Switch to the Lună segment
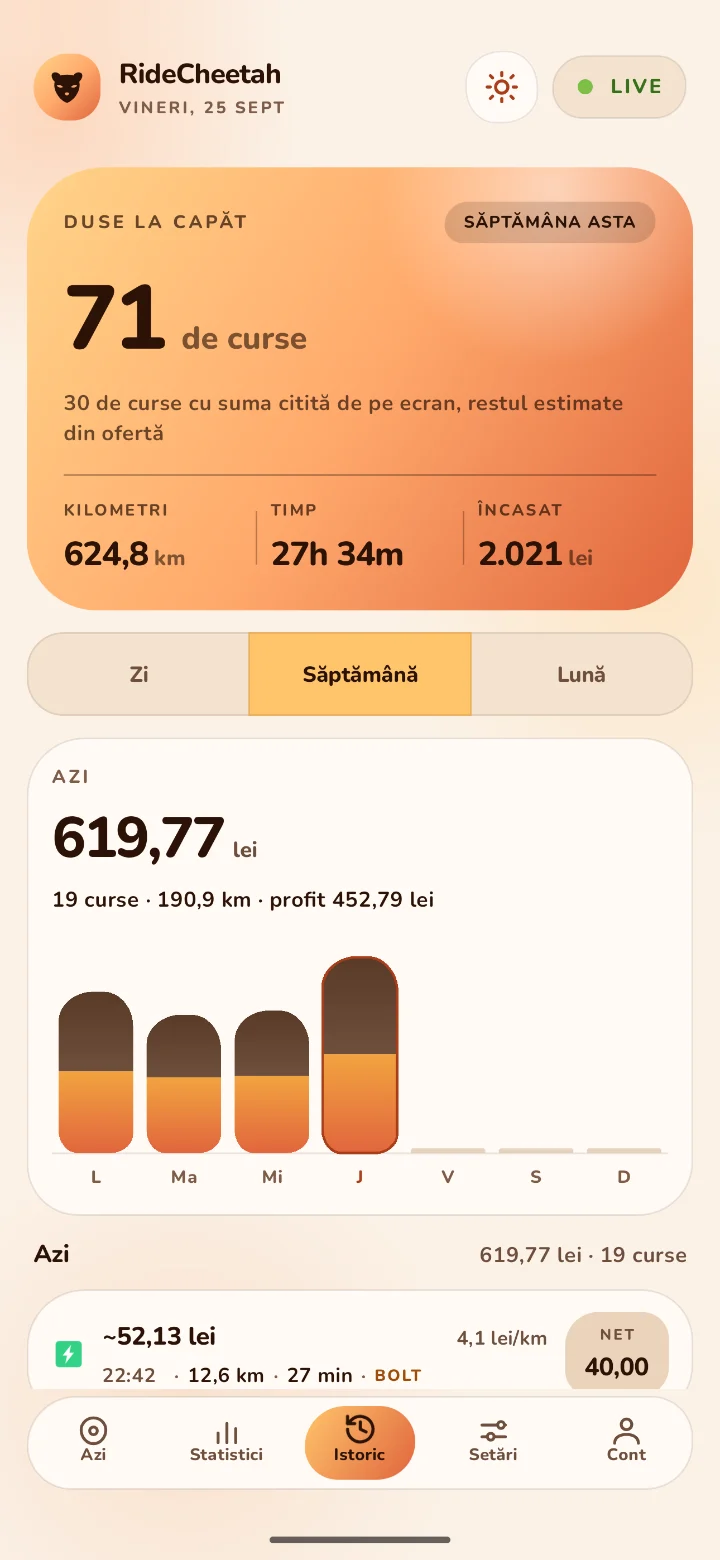The height and width of the screenshot is (1560, 720). (581, 674)
